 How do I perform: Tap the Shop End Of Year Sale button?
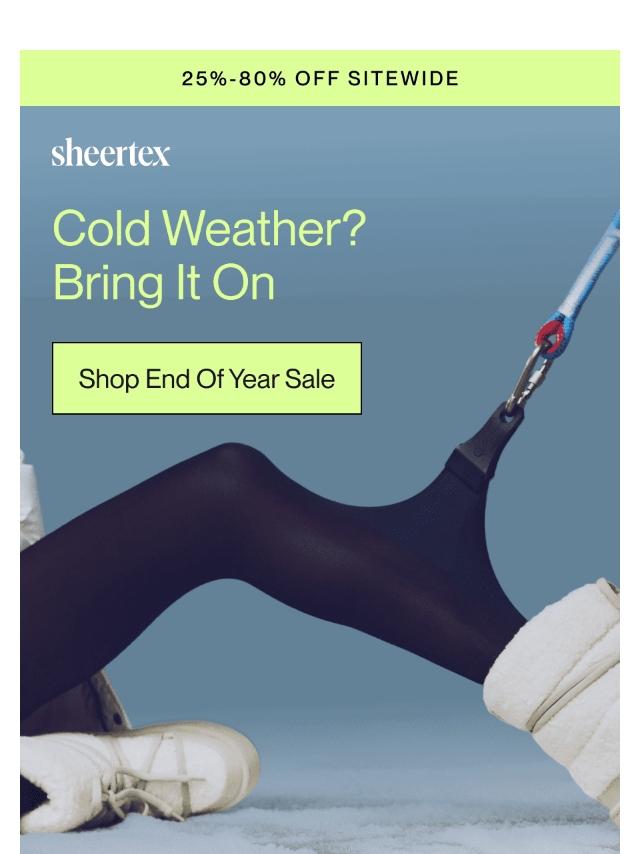point(206,379)
